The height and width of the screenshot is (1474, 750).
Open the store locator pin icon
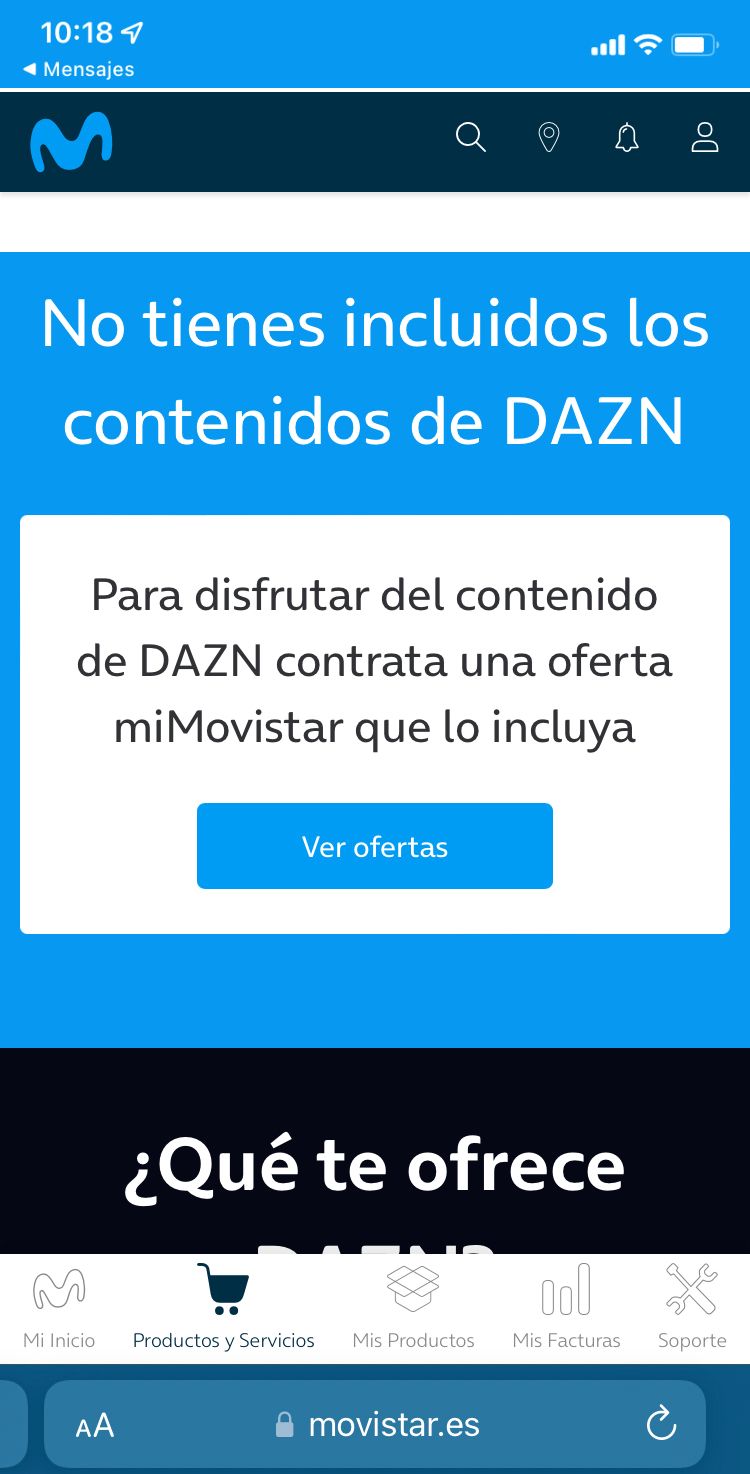click(x=548, y=137)
